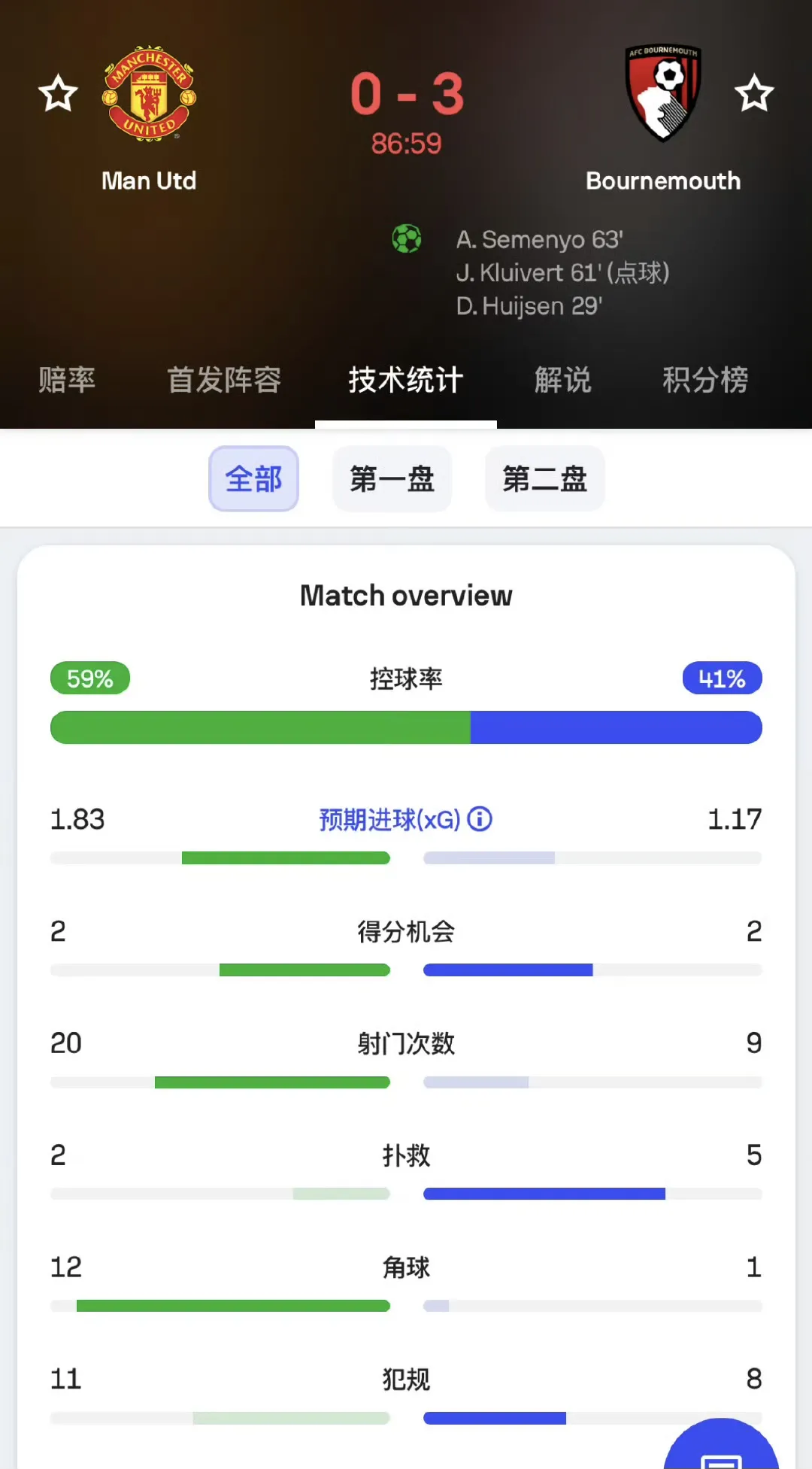Image resolution: width=812 pixels, height=1469 pixels.
Task: Show stats for 第一盘
Action: (392, 478)
